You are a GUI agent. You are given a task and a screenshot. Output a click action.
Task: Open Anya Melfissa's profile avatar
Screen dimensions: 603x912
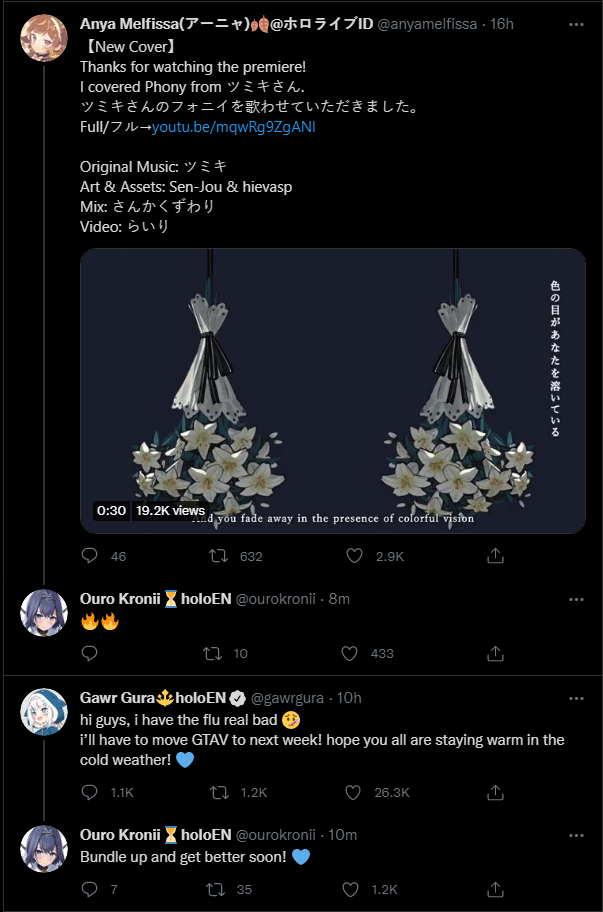[x=44, y=38]
